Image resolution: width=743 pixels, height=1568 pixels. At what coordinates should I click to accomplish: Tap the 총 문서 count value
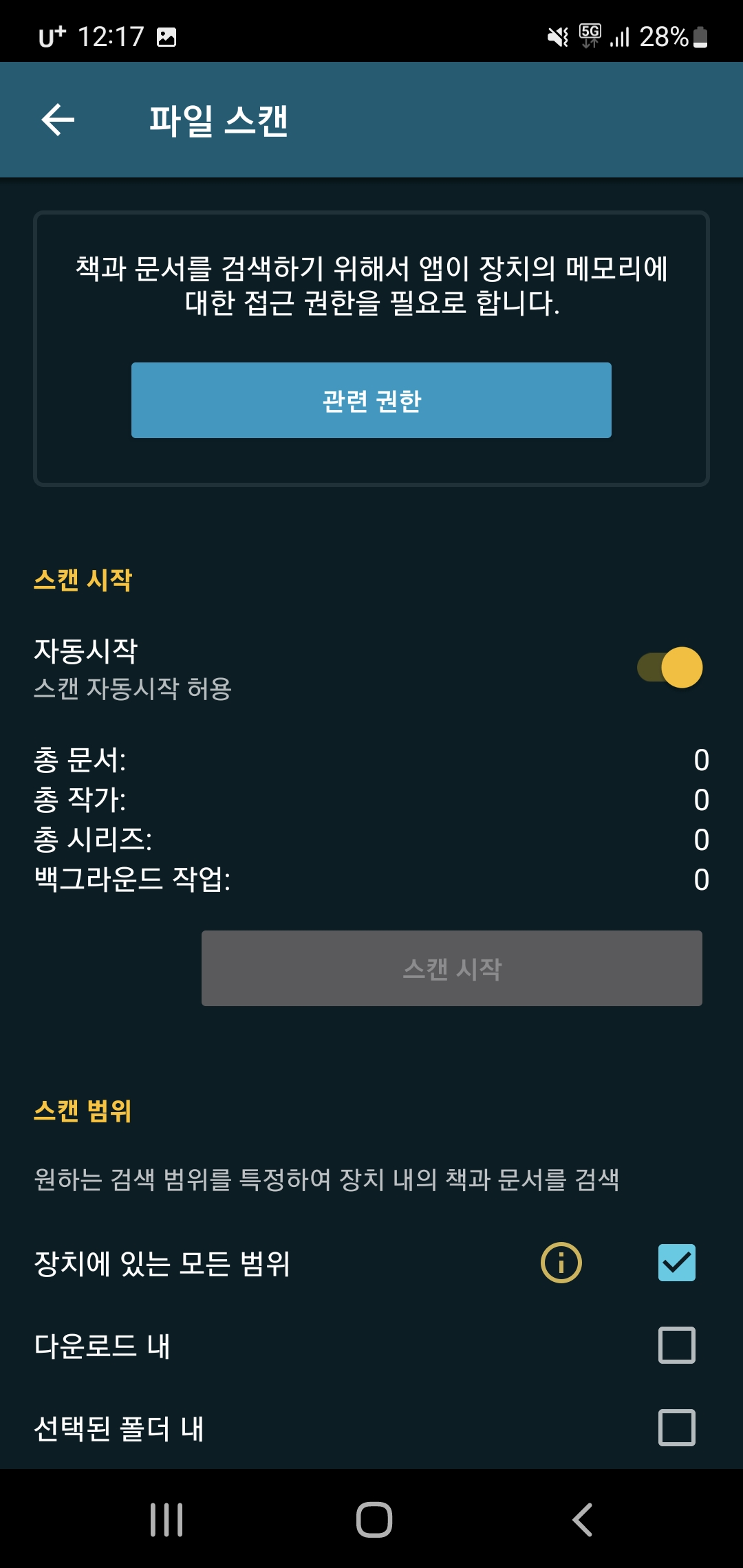(x=700, y=761)
